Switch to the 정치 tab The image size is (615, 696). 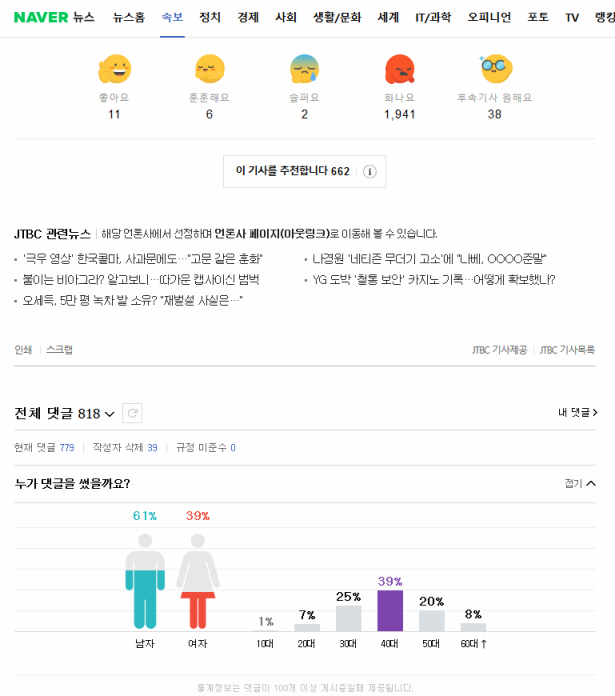tap(210, 17)
